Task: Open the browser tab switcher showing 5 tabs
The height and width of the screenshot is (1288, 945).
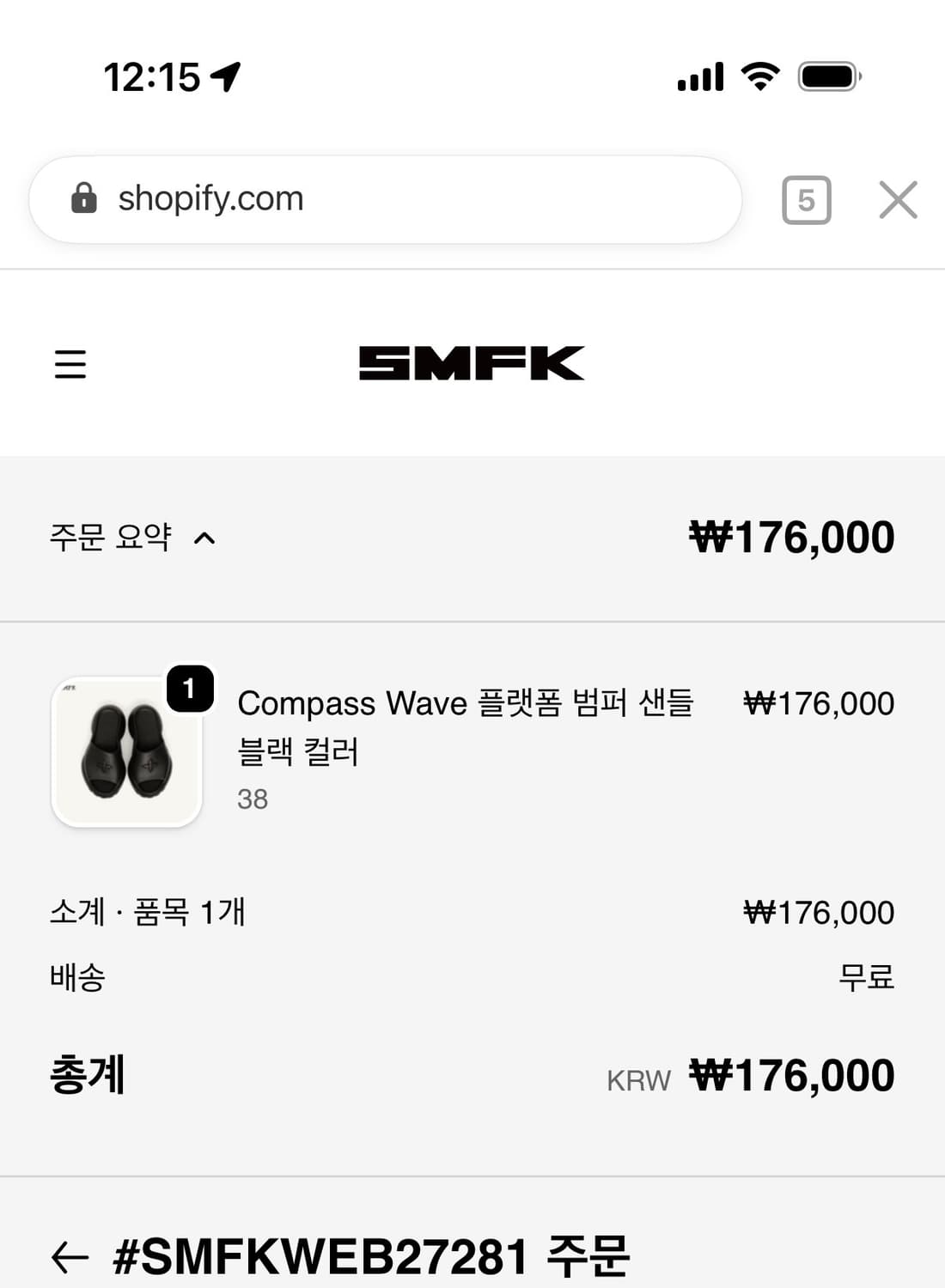Action: pos(806,199)
